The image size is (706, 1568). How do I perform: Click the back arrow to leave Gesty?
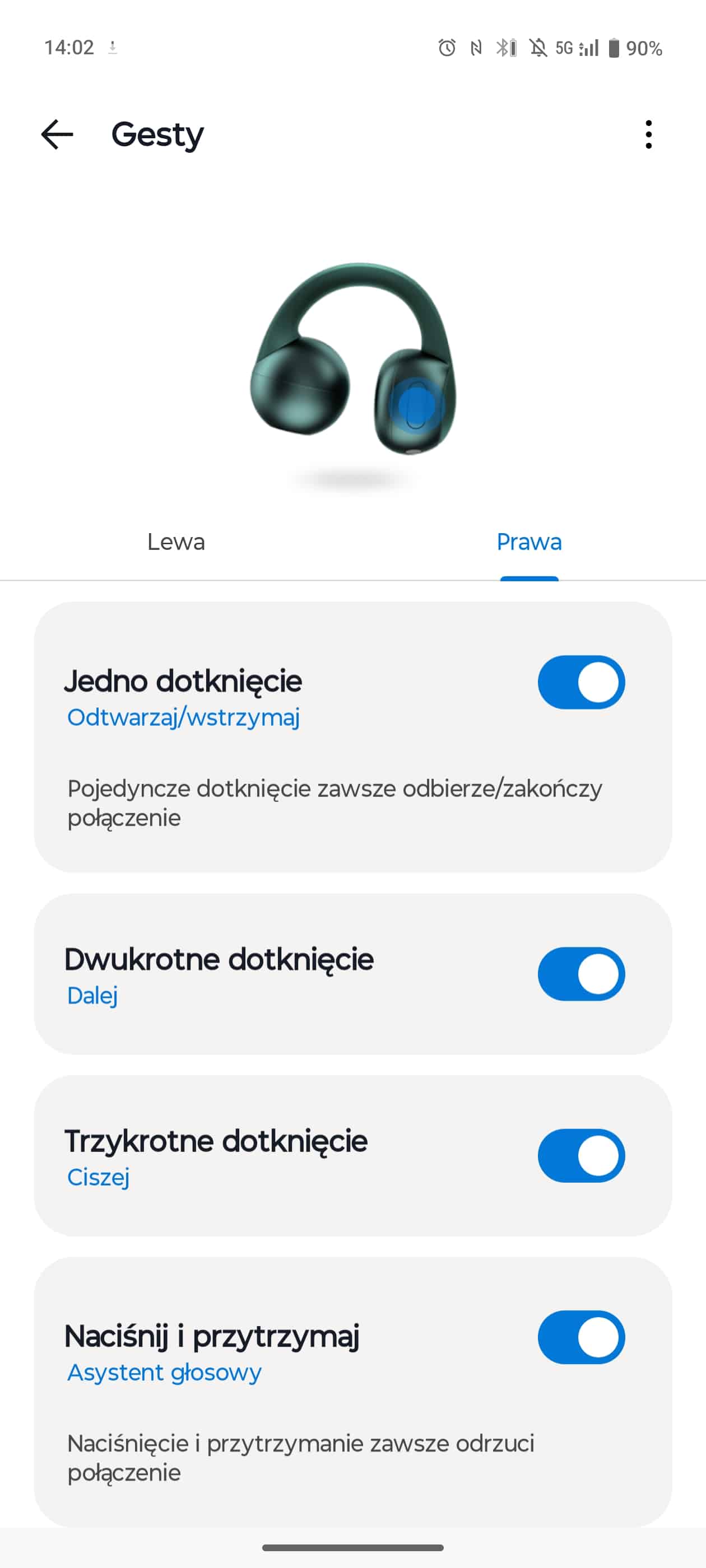click(56, 135)
